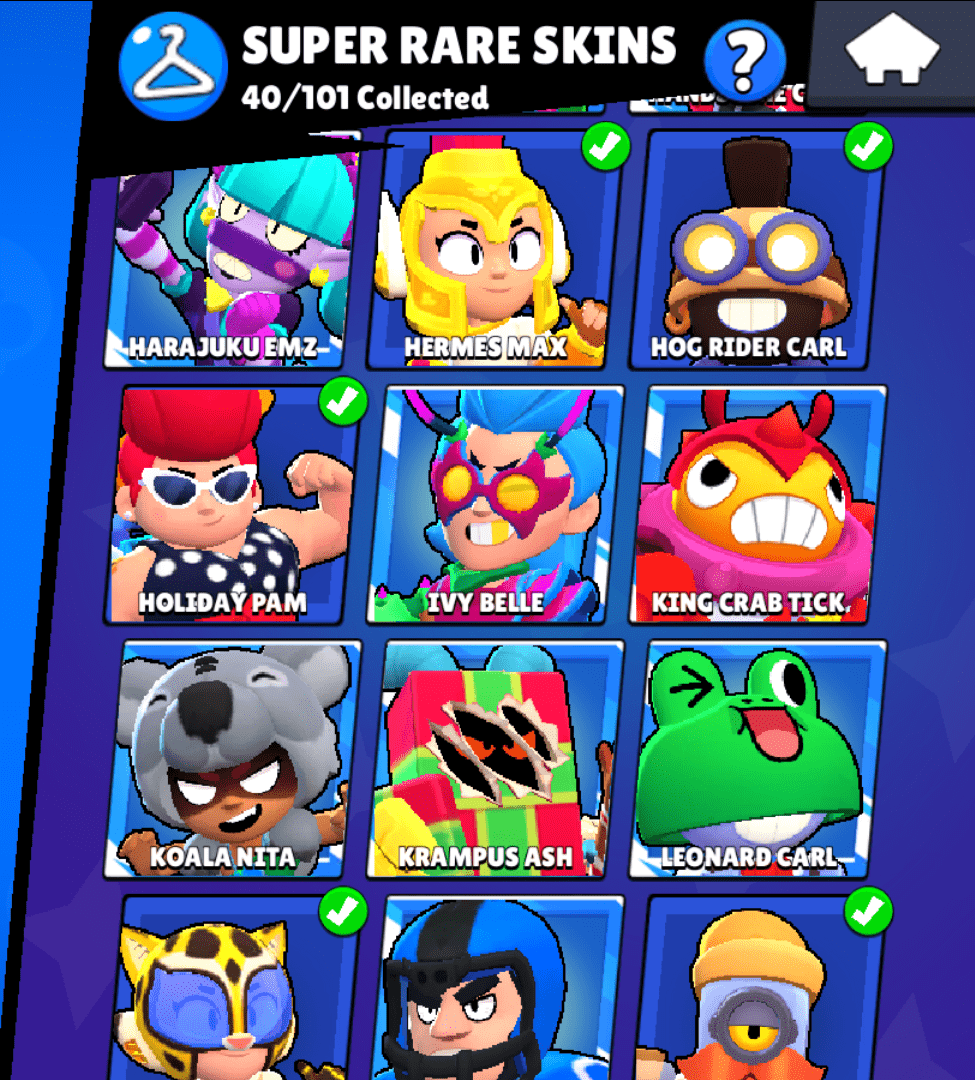Open the Holiday Pam skin tile
Screen dimensions: 975x1080
point(232,505)
